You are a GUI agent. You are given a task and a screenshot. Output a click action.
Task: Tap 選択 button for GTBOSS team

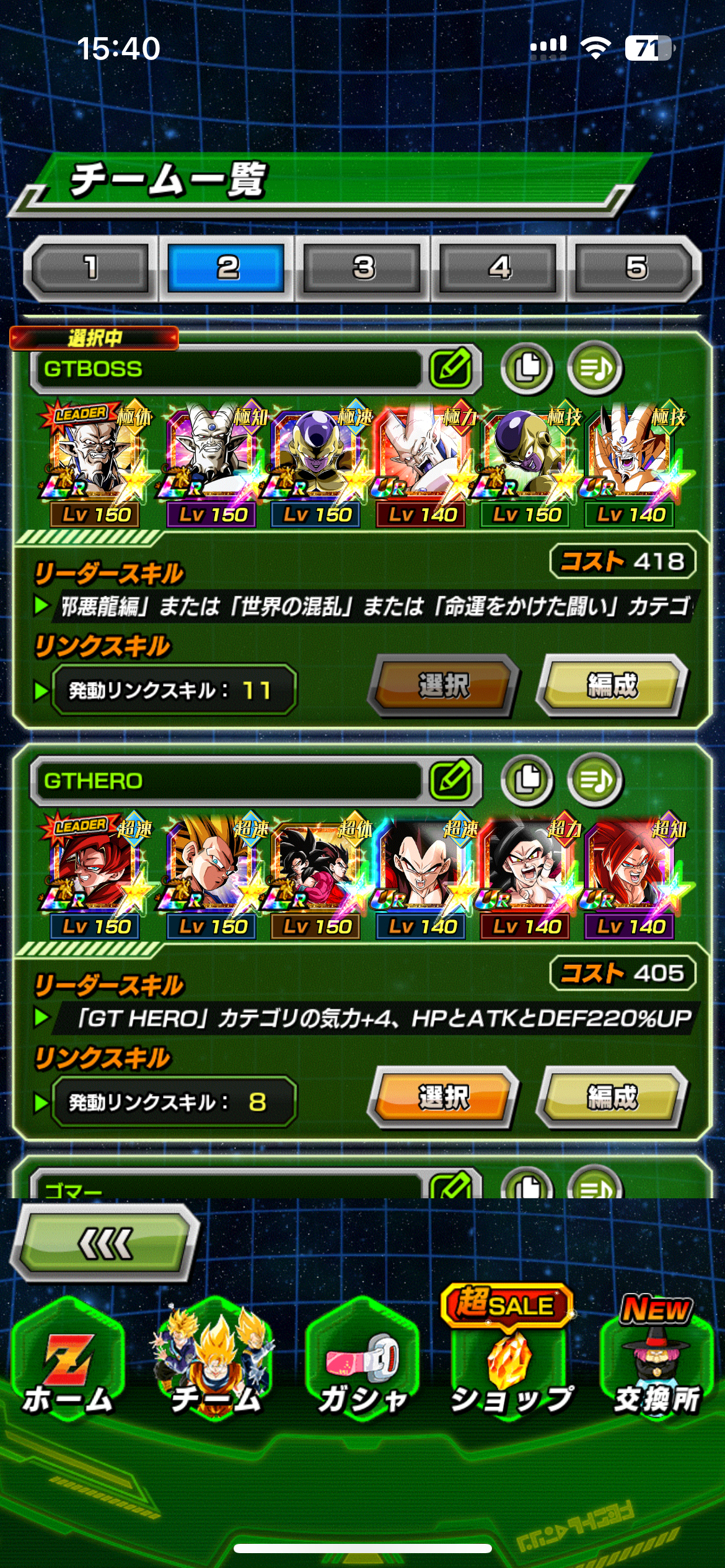[443, 686]
